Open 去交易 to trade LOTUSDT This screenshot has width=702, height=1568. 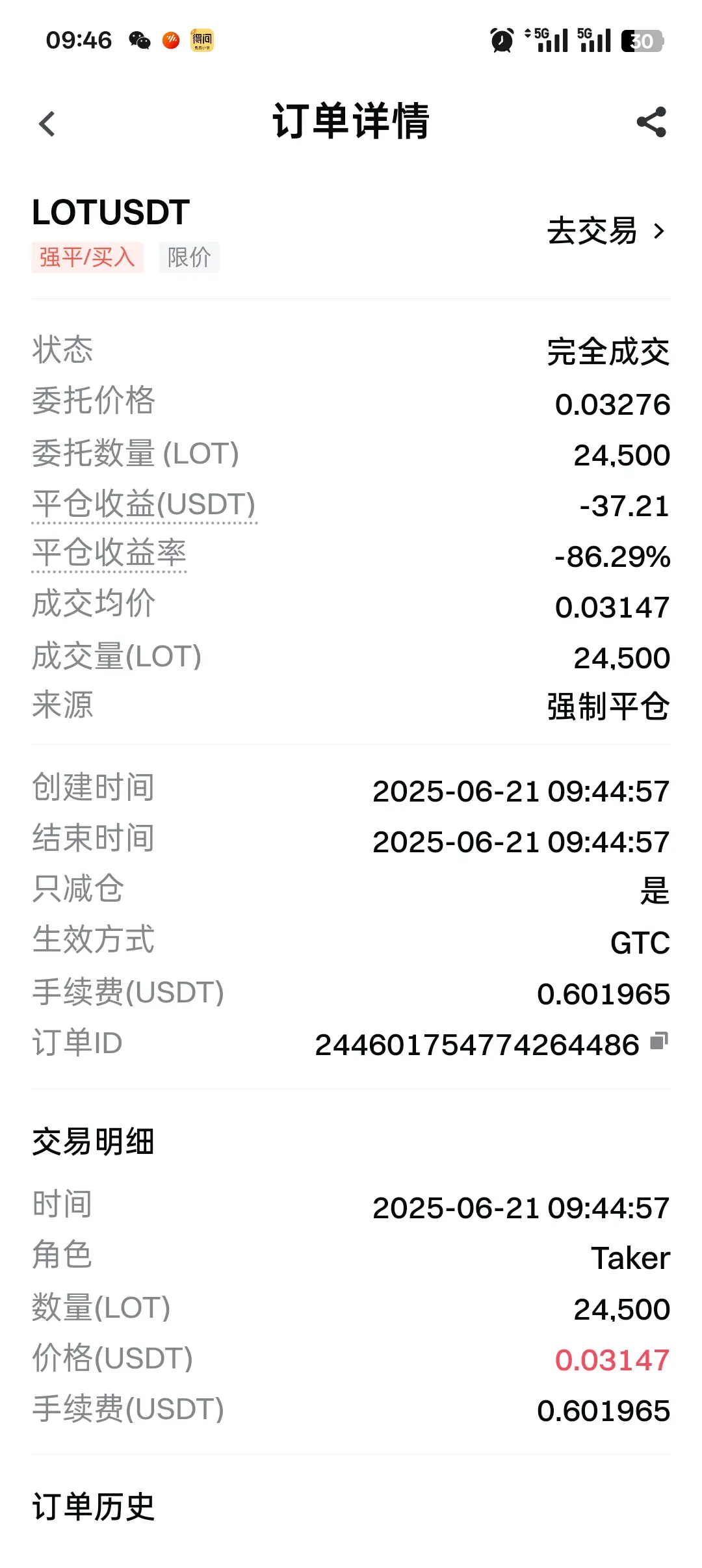[x=606, y=231]
